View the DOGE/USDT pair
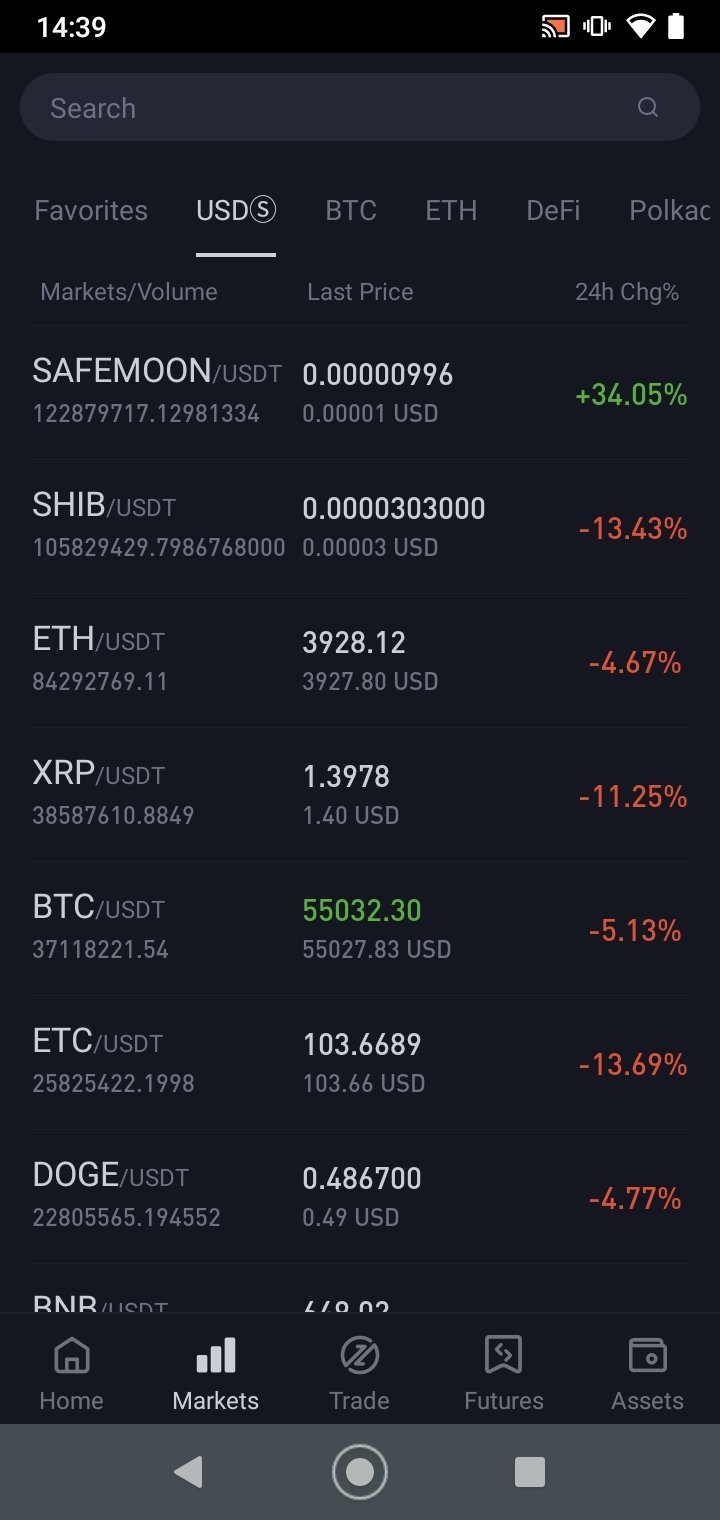 click(x=359, y=1197)
